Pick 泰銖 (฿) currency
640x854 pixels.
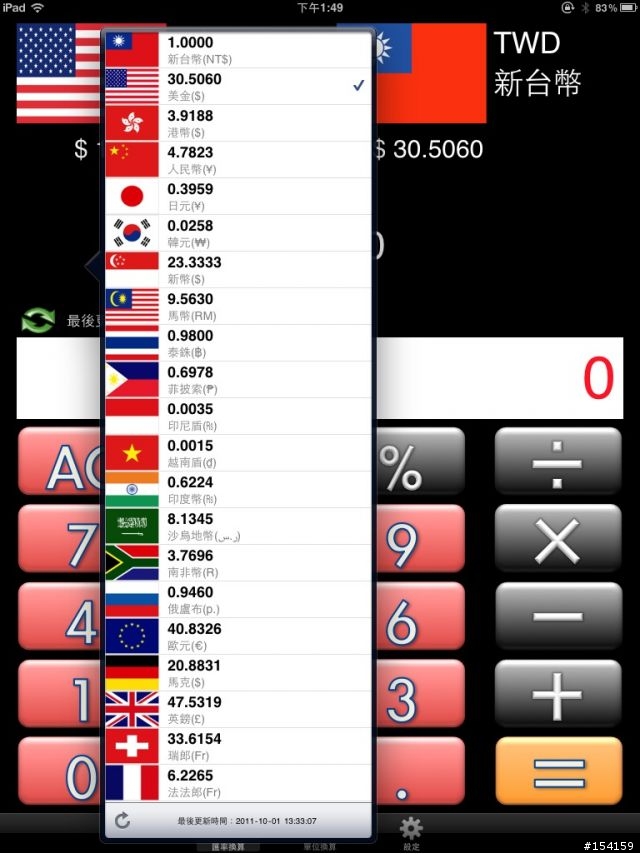238,343
